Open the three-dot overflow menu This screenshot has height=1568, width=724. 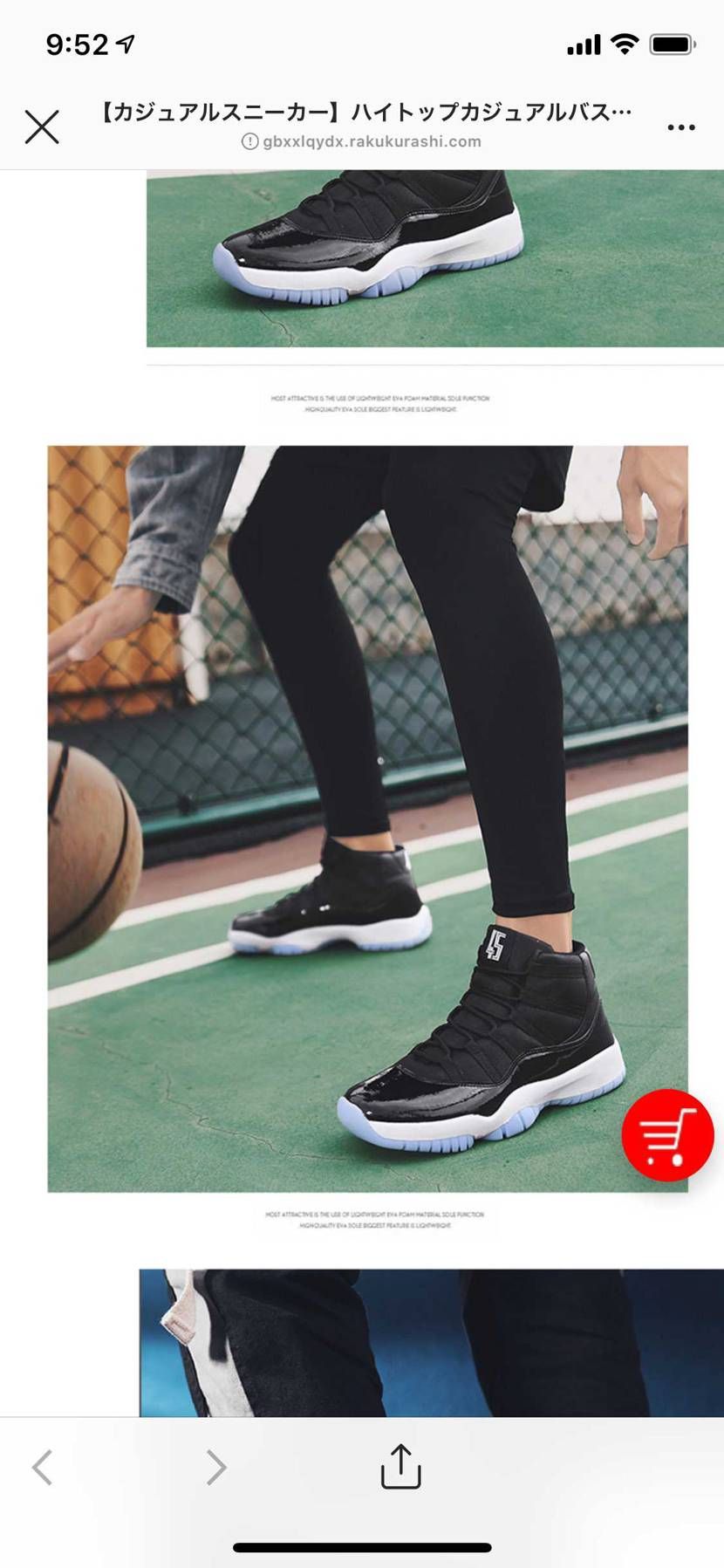[x=680, y=127]
